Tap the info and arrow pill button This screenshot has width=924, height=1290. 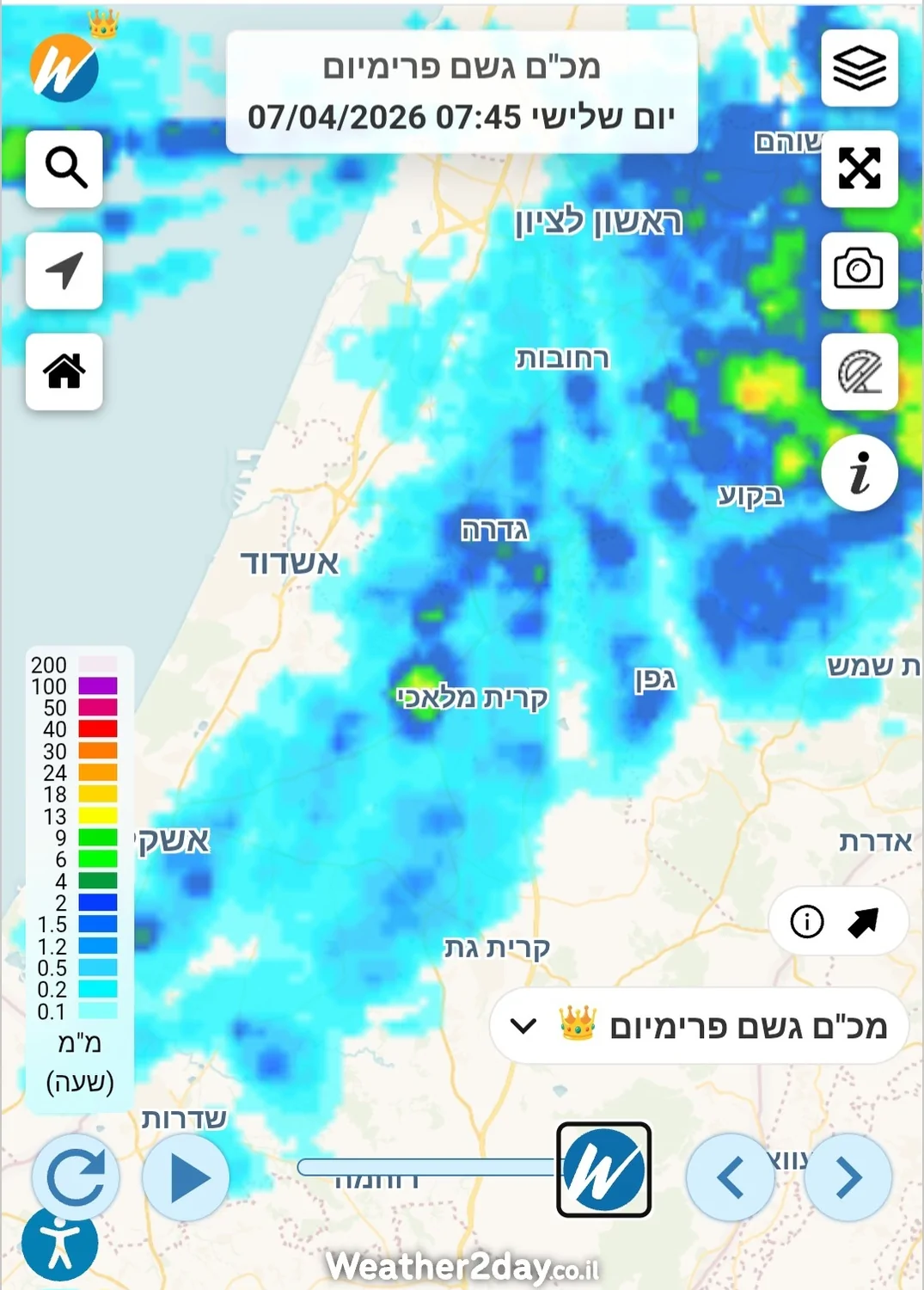tap(837, 922)
